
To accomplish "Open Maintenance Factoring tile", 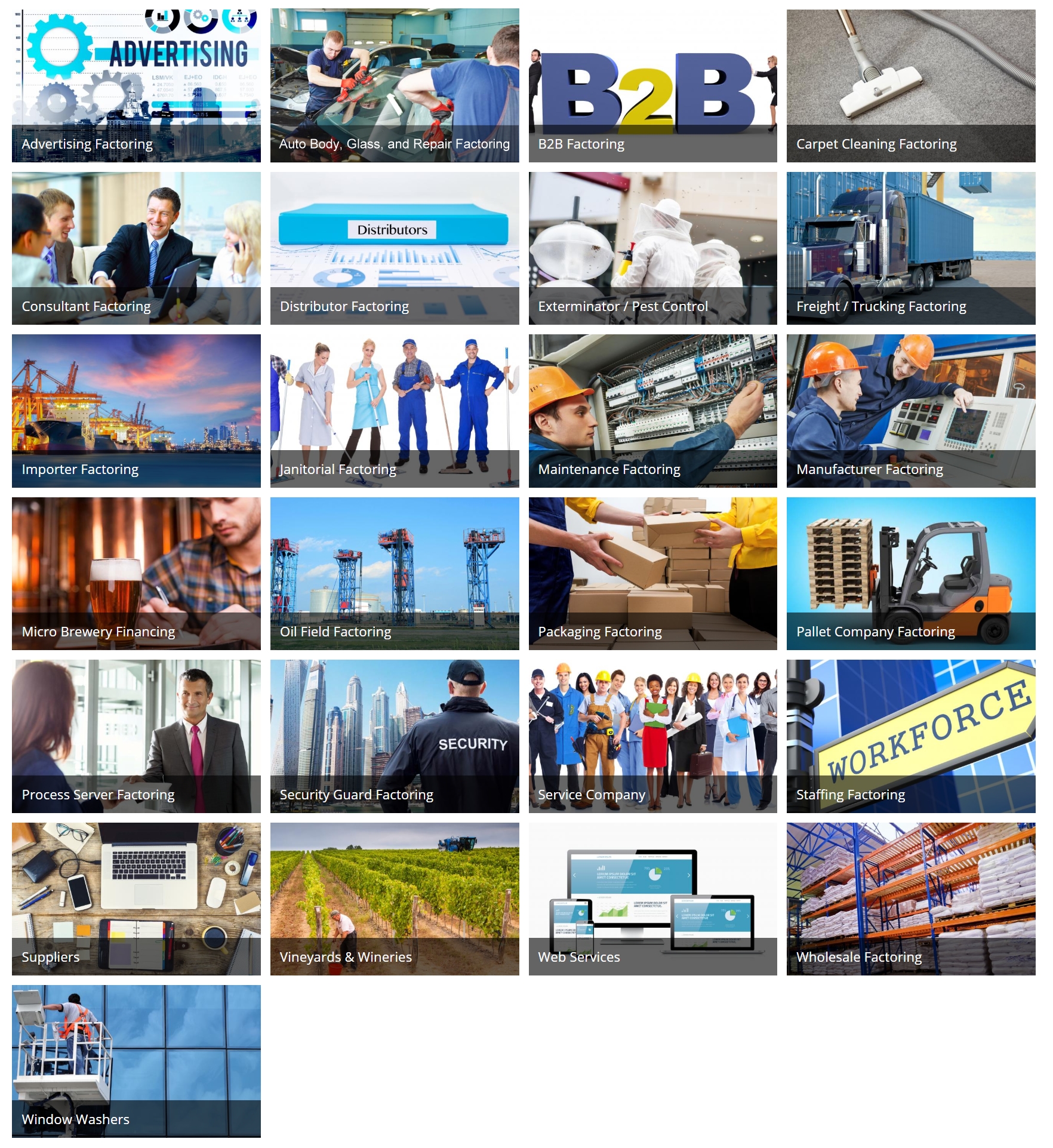I will tap(652, 411).
